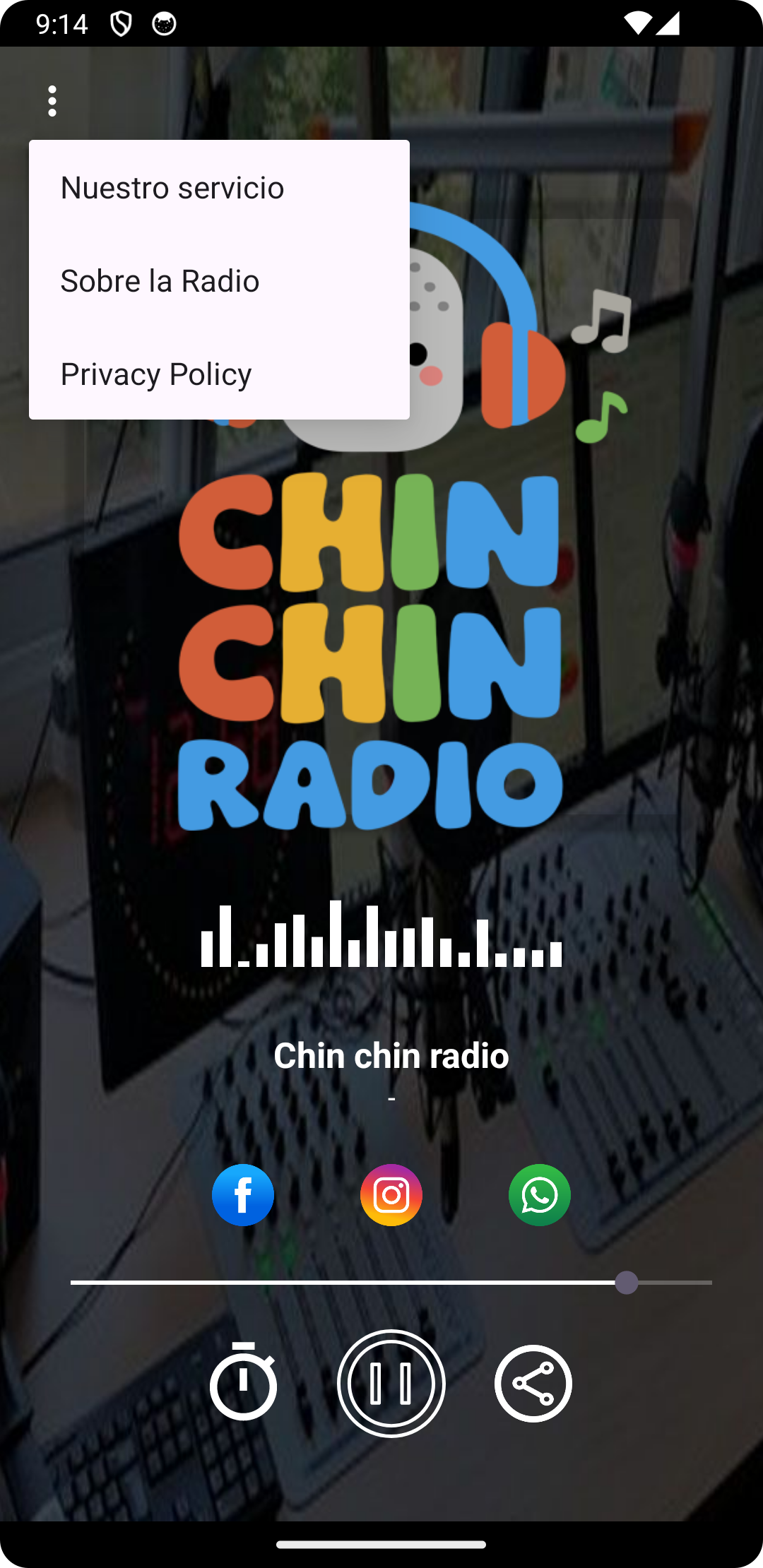Set a sleep timer
This screenshot has width=763, height=1568.
(243, 1383)
